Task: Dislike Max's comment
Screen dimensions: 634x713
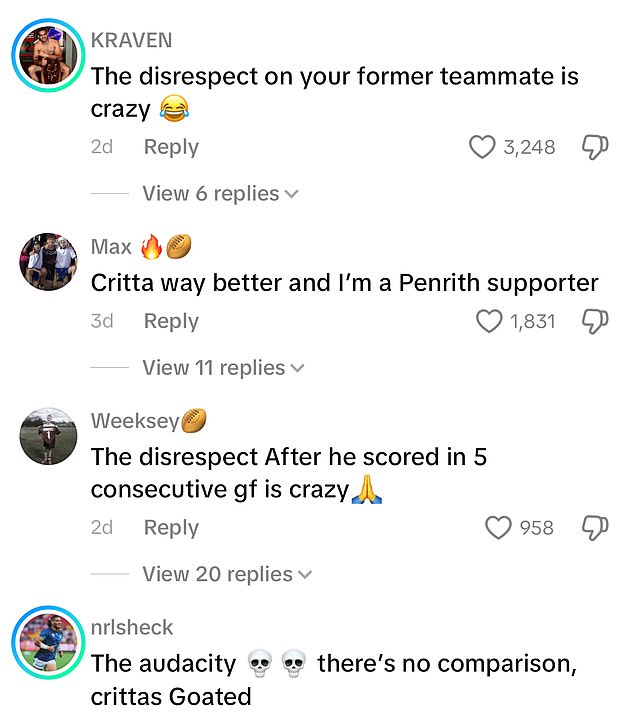Action: click(595, 321)
